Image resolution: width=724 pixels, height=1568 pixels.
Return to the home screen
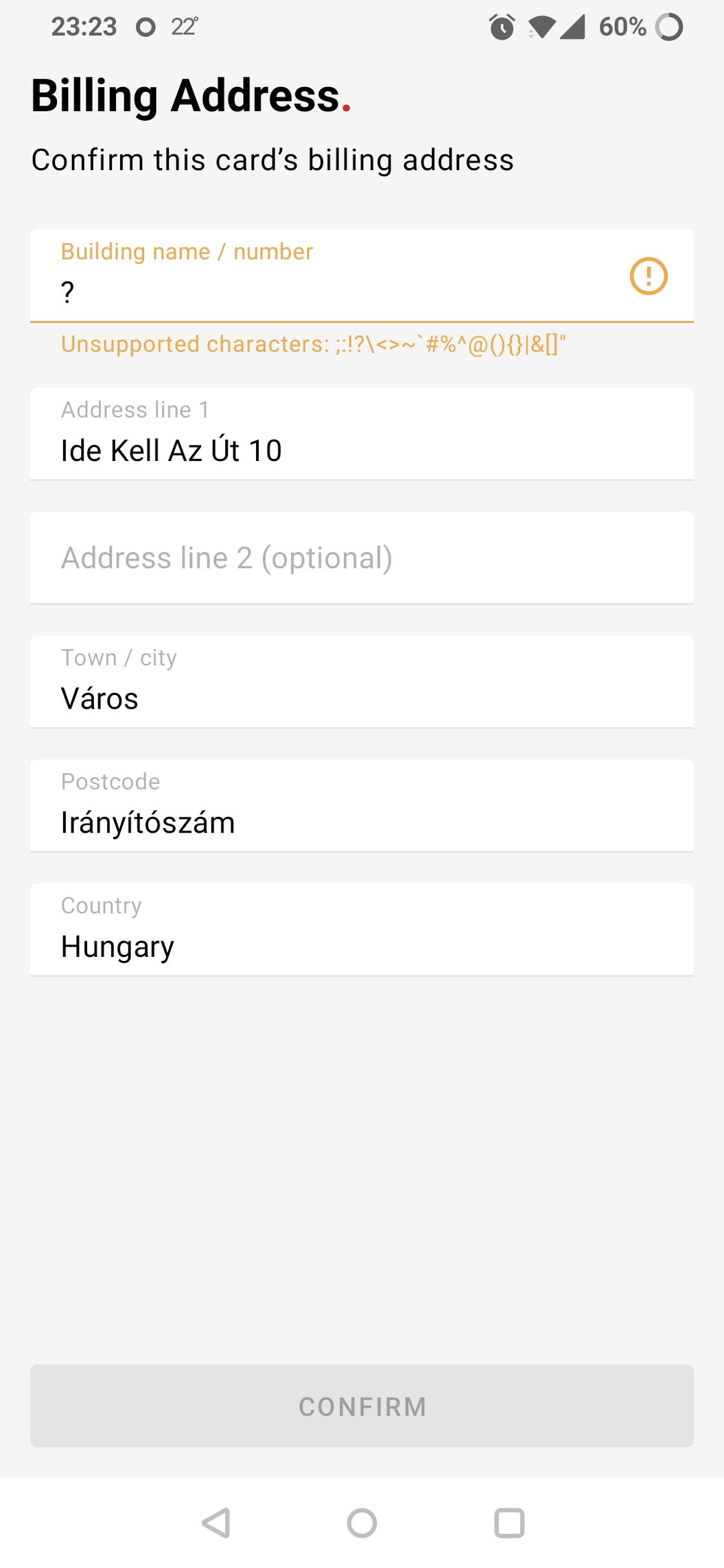coord(362,1523)
